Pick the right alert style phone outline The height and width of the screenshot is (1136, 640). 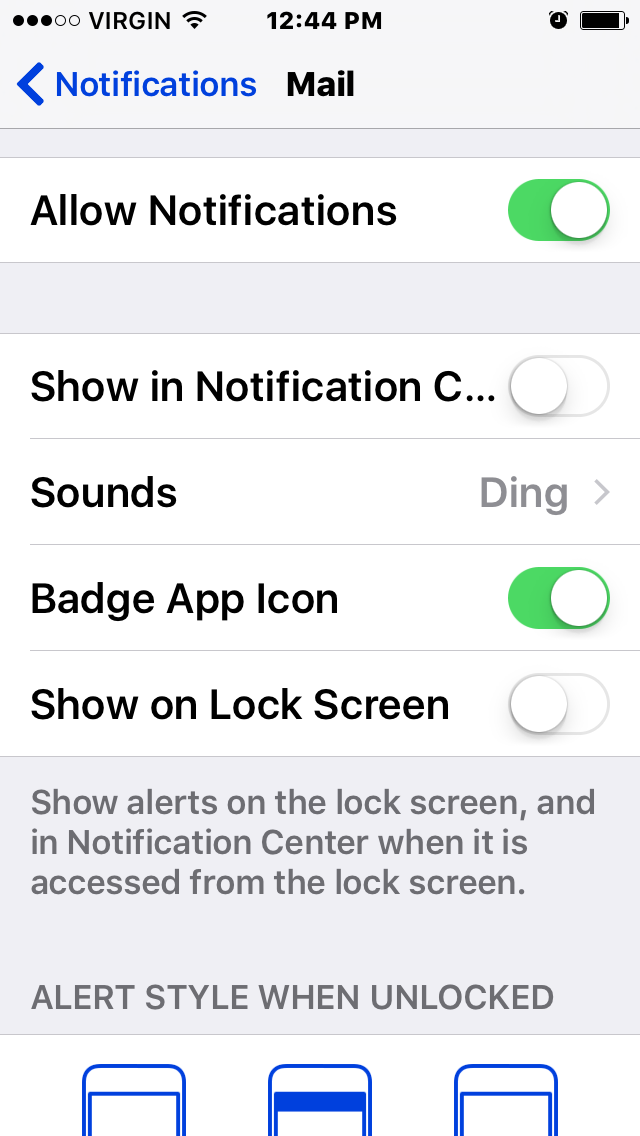point(505,1100)
